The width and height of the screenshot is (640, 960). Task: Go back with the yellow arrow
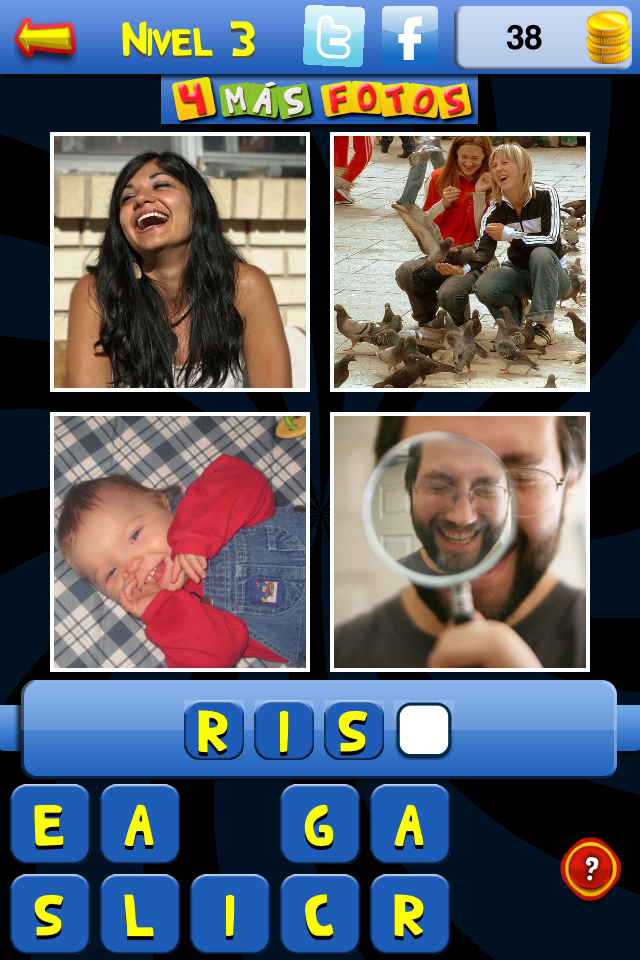[45, 37]
